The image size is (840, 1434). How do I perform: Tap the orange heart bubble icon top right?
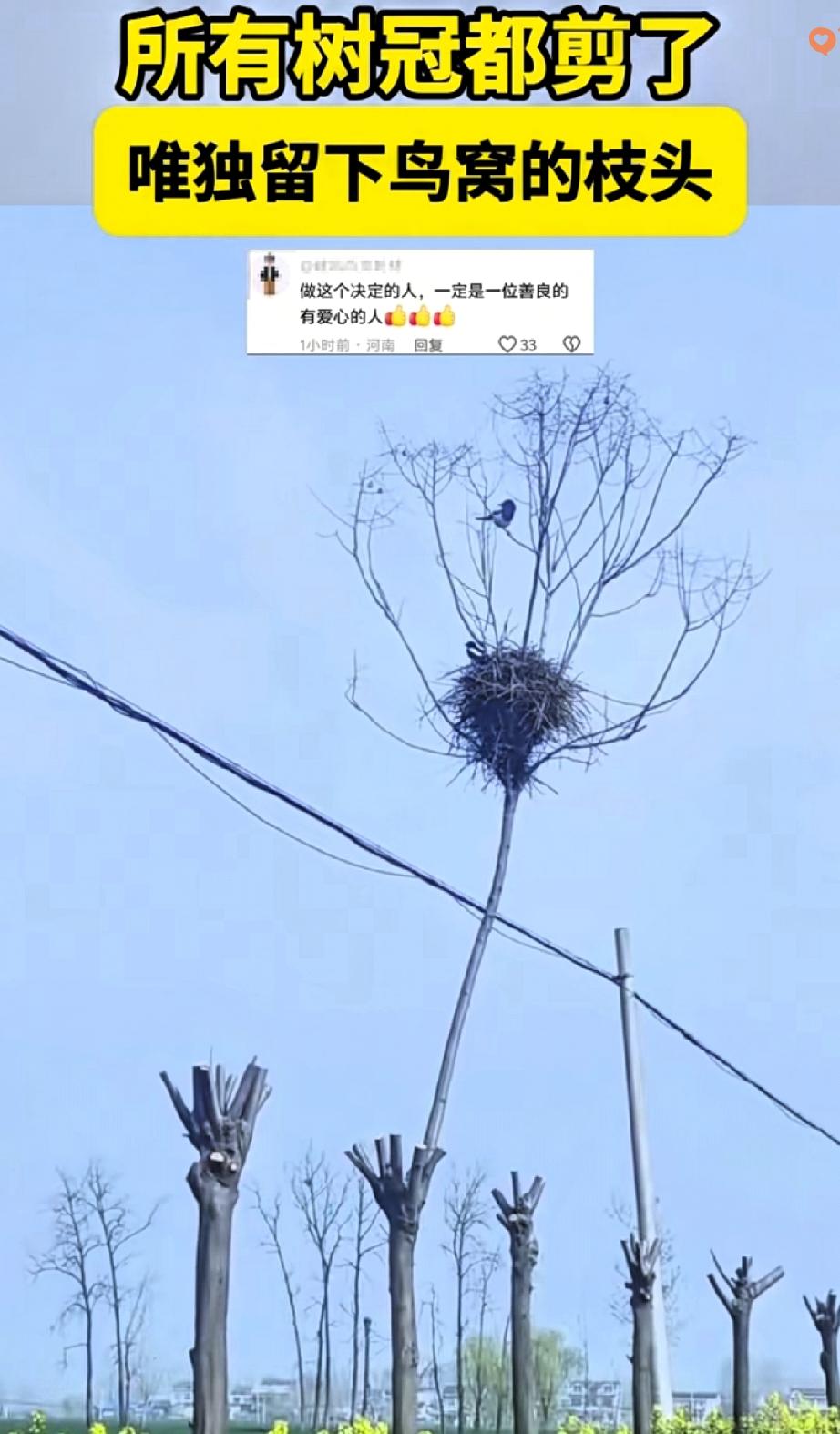tap(819, 38)
